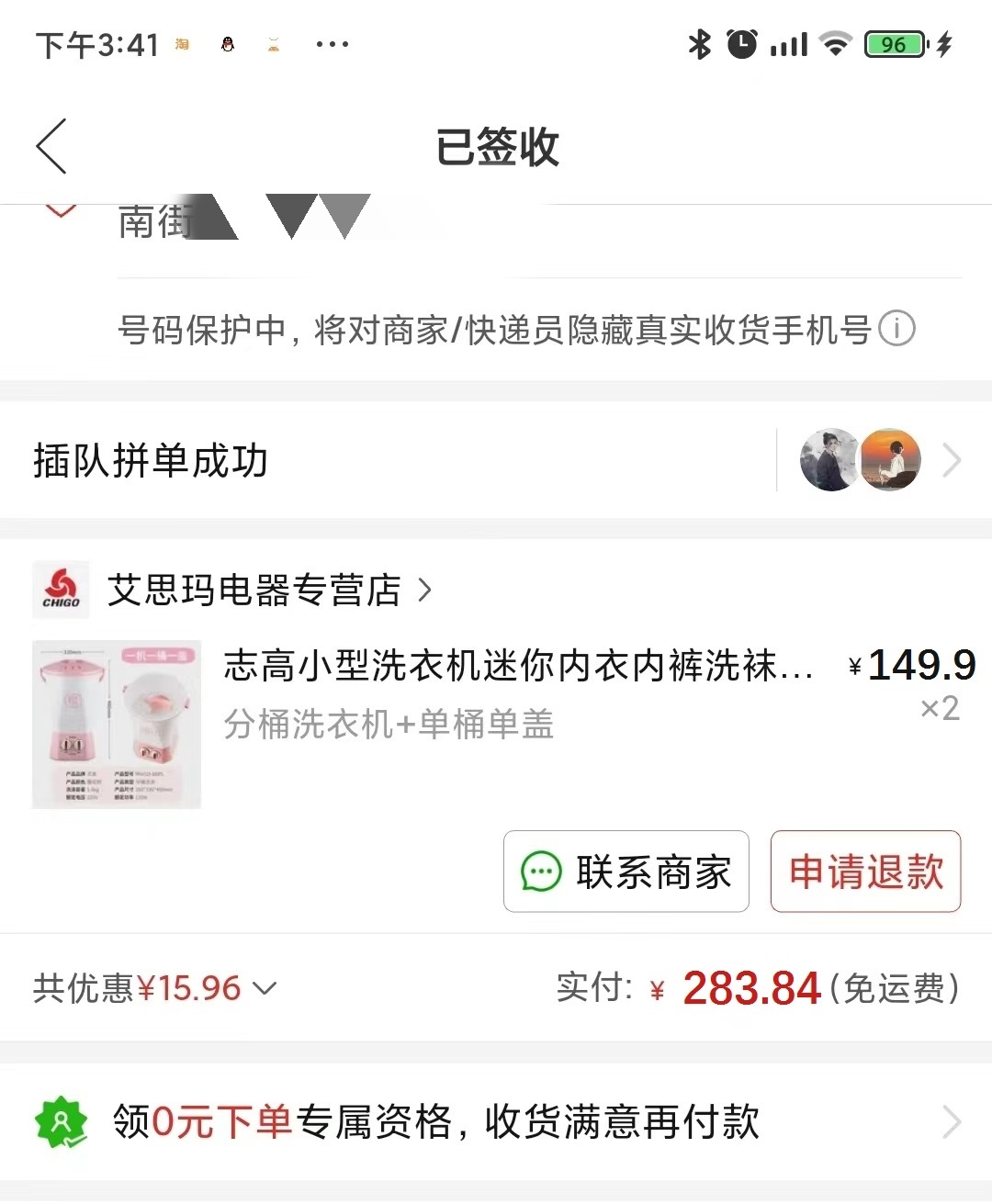The width and height of the screenshot is (992, 1204).
Task: Tap 申请退款 to request a refund
Action: (865, 872)
